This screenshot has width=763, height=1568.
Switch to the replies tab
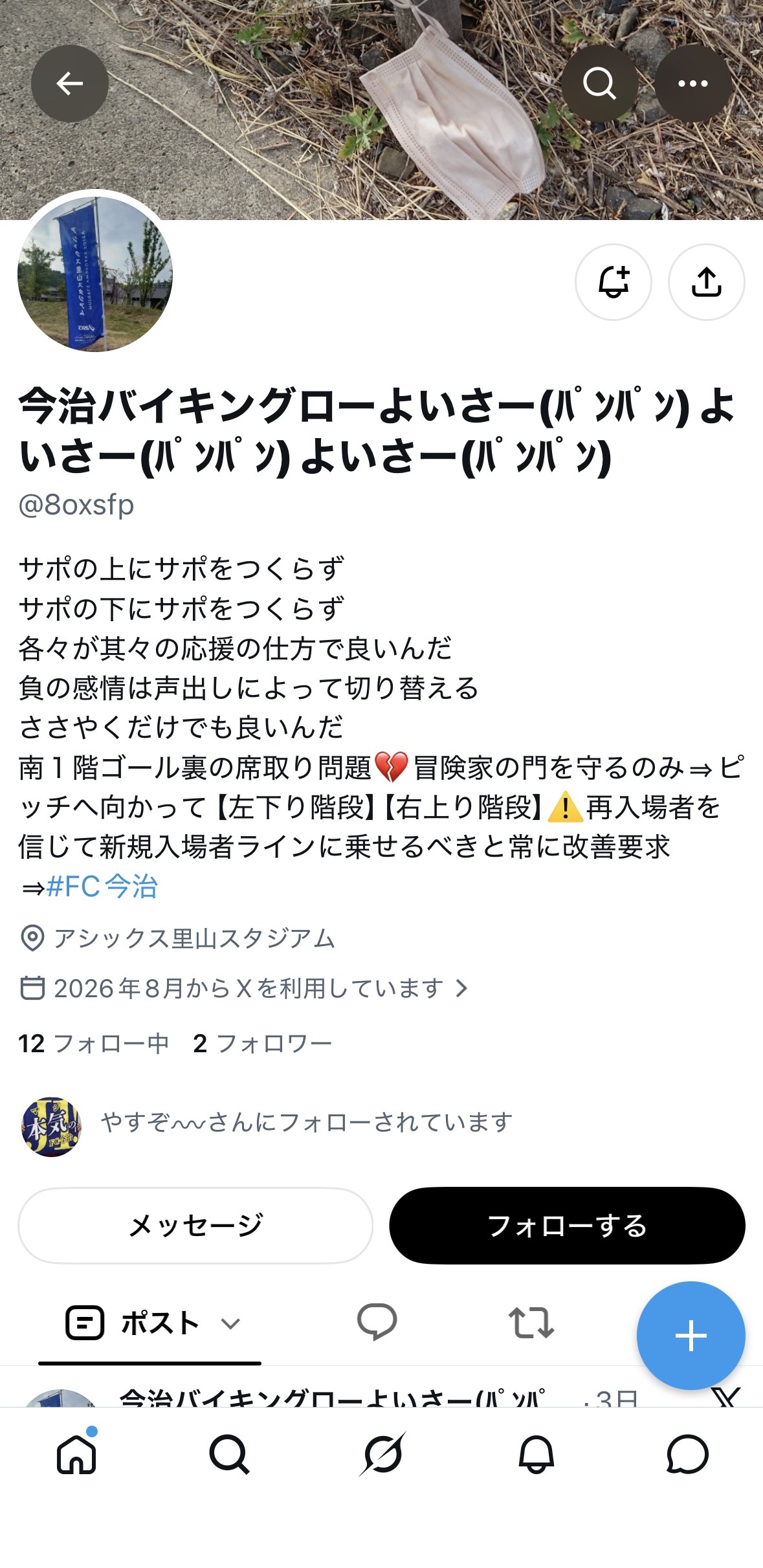click(377, 1322)
